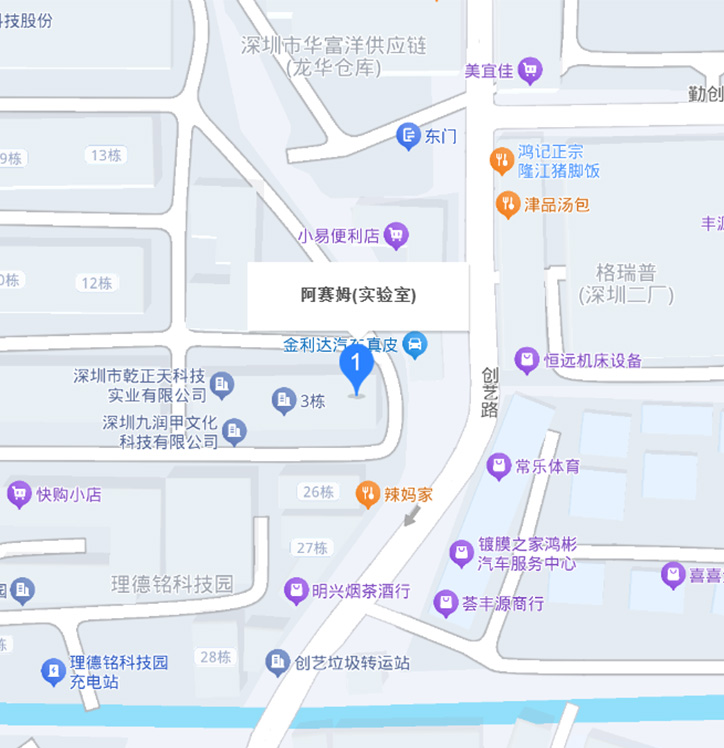Tap the 3栋 building marker
This screenshot has width=724, height=748.
pyautogui.click(x=284, y=402)
